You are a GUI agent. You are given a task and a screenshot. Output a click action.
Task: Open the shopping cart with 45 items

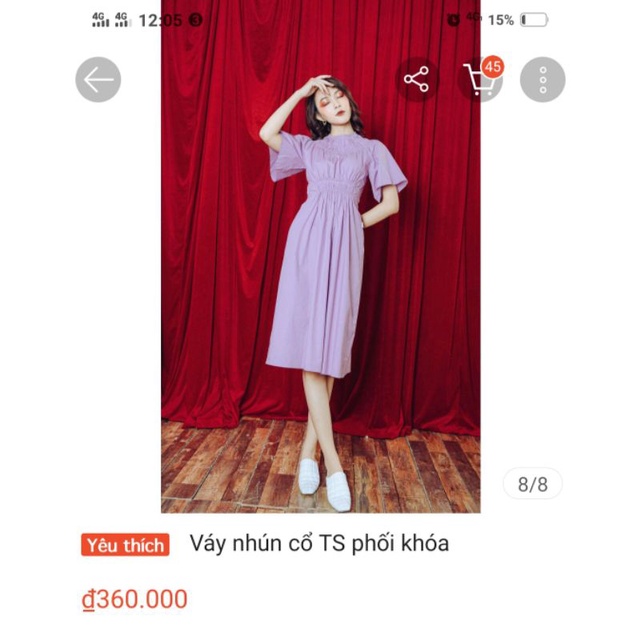[480, 80]
